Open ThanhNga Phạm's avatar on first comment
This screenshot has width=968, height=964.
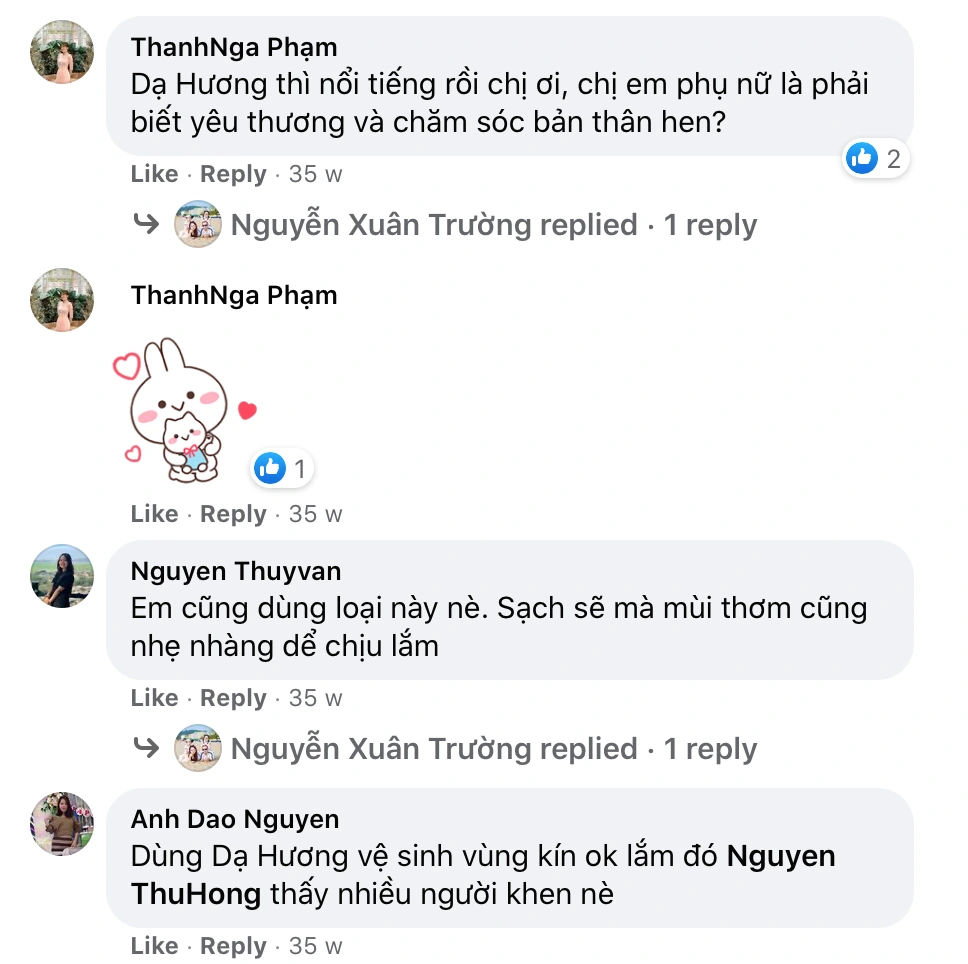62,52
